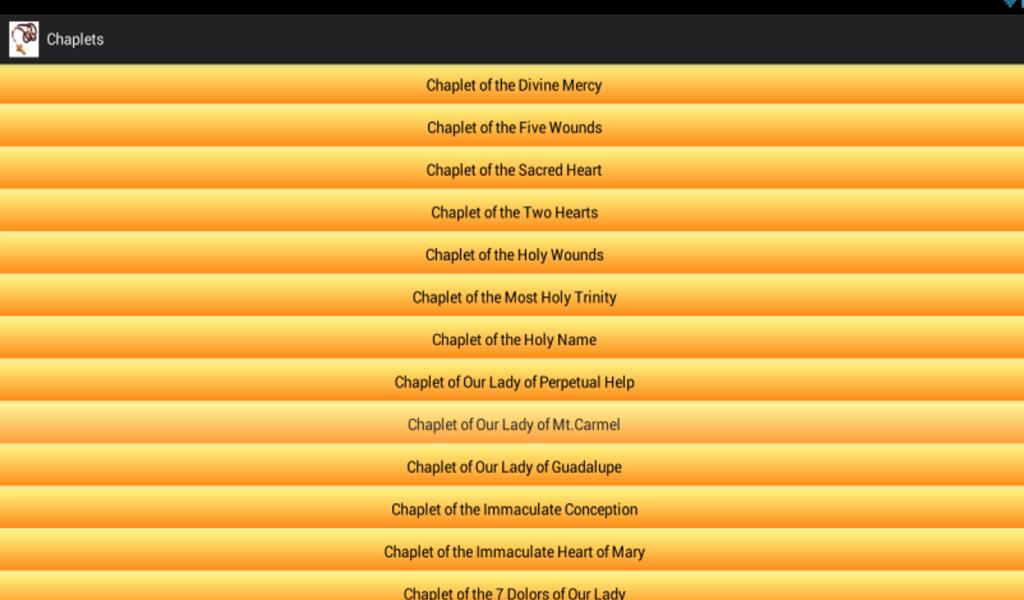Open Chaplet of the Divine Mercy
Screen dimensions: 1024x600
[x=512, y=85]
